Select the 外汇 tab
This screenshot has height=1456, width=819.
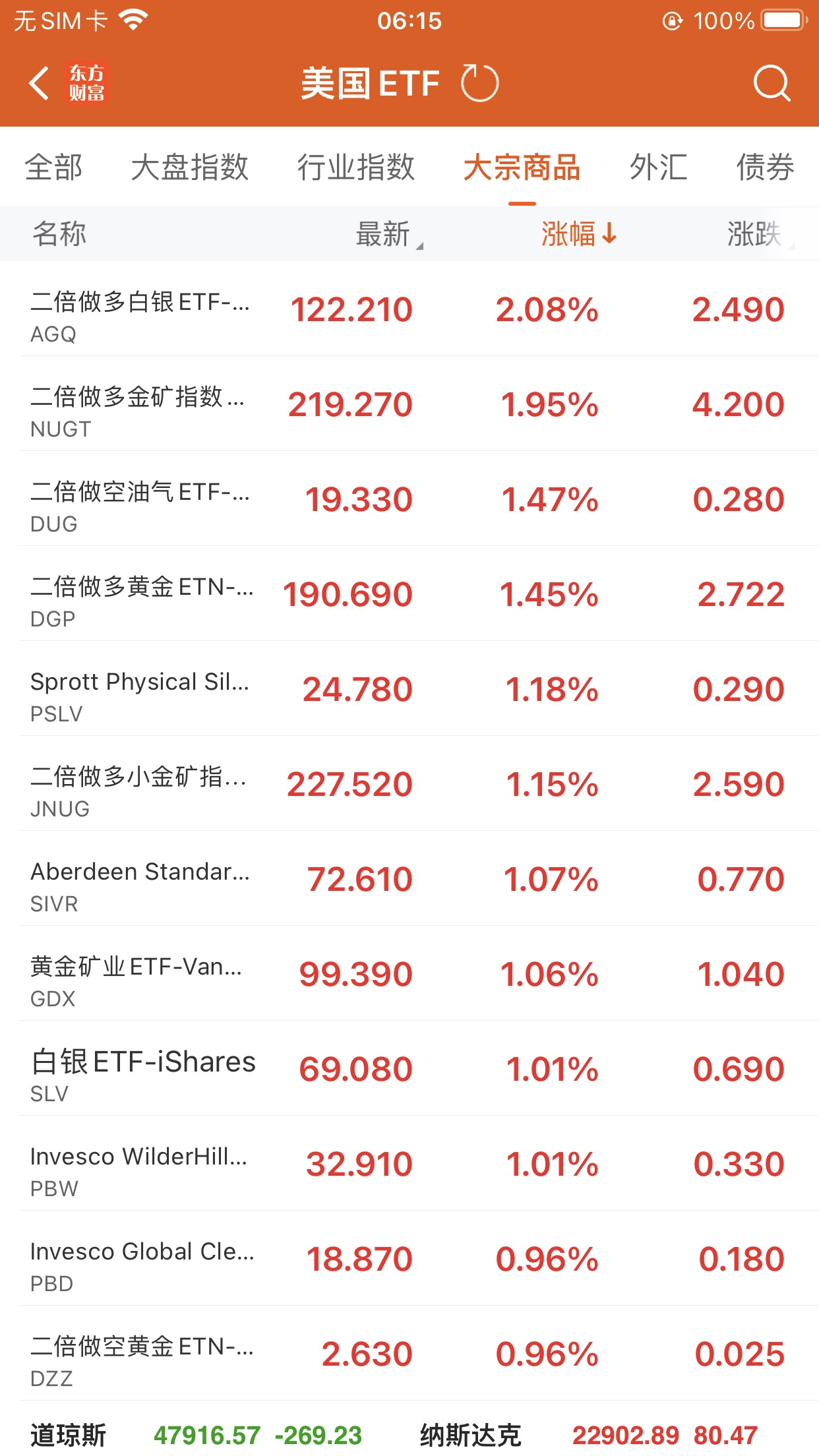click(x=658, y=167)
